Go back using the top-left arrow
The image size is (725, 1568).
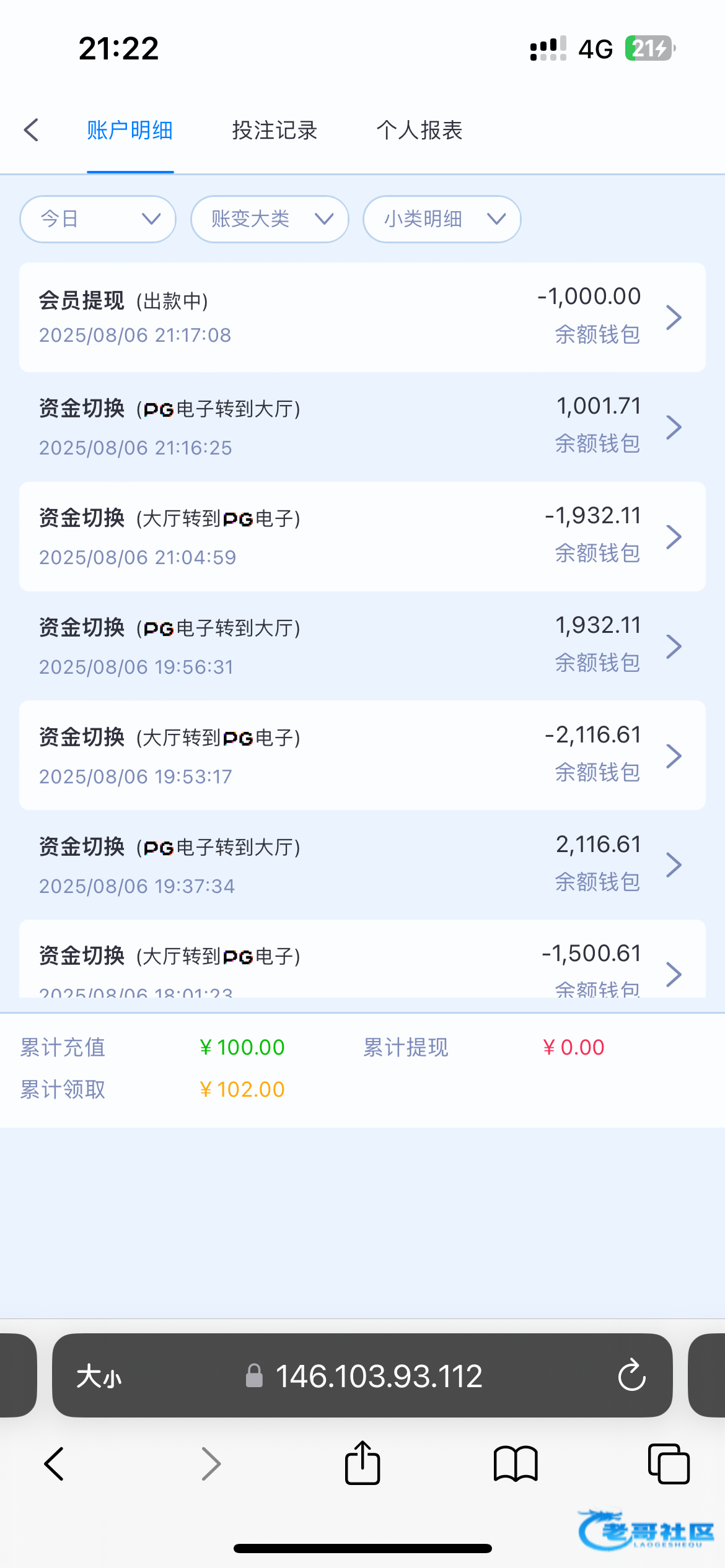point(32,130)
